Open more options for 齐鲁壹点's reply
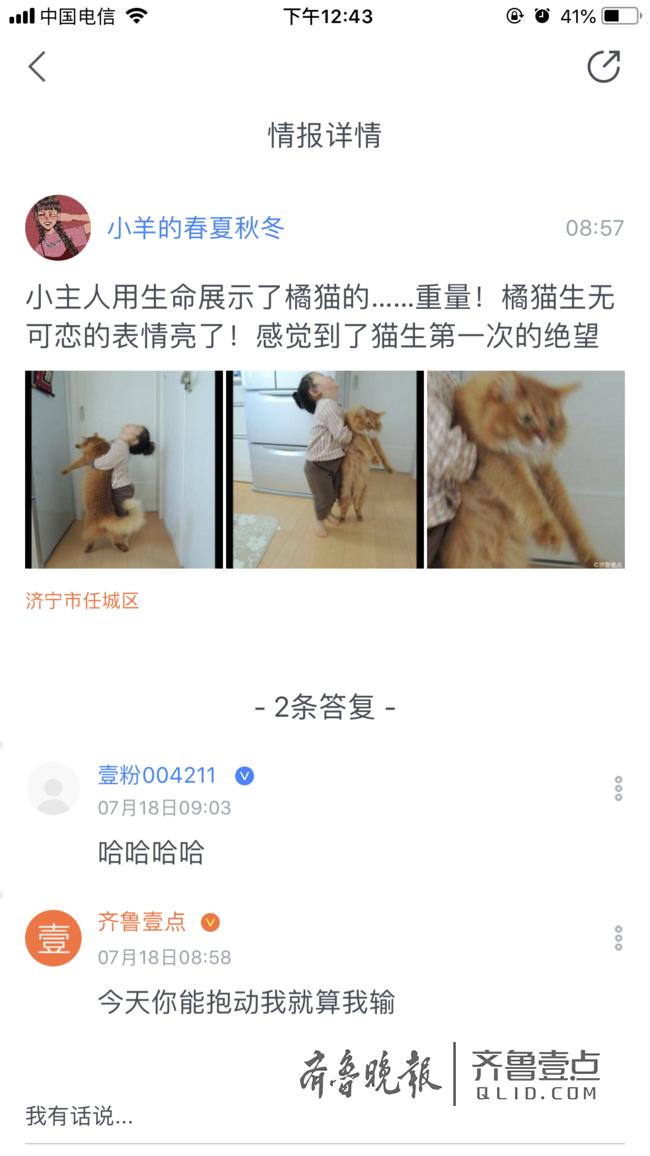The width and height of the screenshot is (650, 1156). (x=618, y=938)
